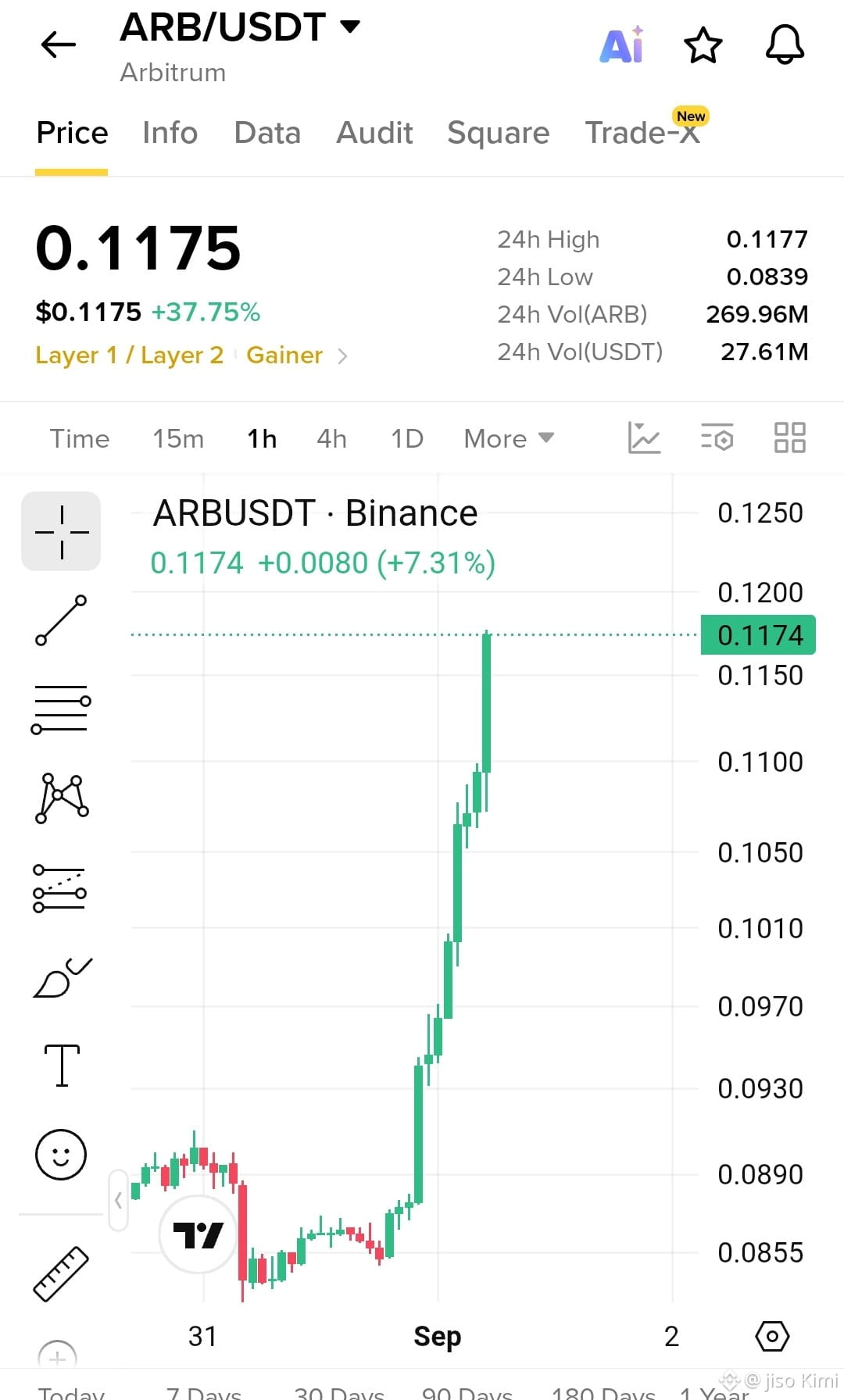Open the AI assistant icon
This screenshot has width=844, height=1400.
[622, 45]
